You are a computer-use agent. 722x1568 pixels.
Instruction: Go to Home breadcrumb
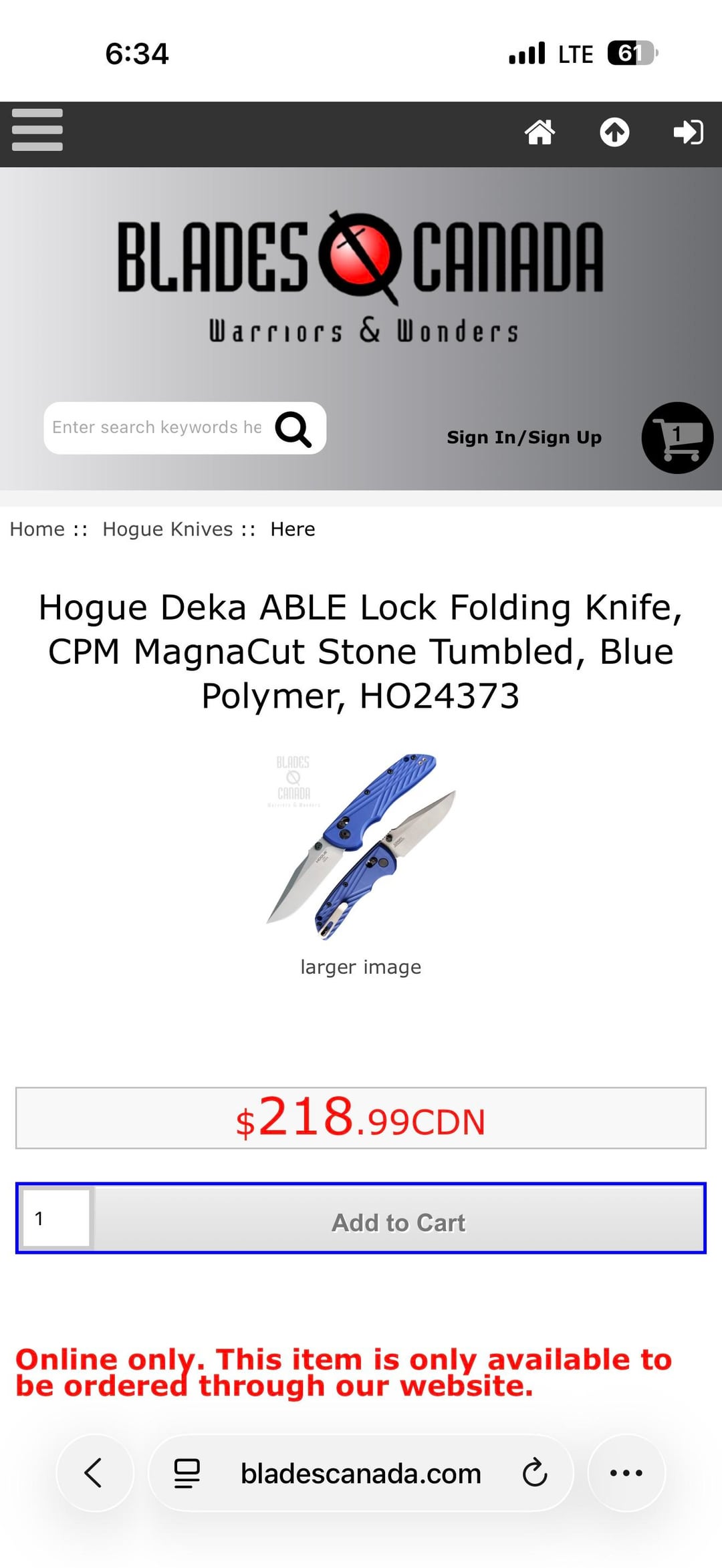37,529
